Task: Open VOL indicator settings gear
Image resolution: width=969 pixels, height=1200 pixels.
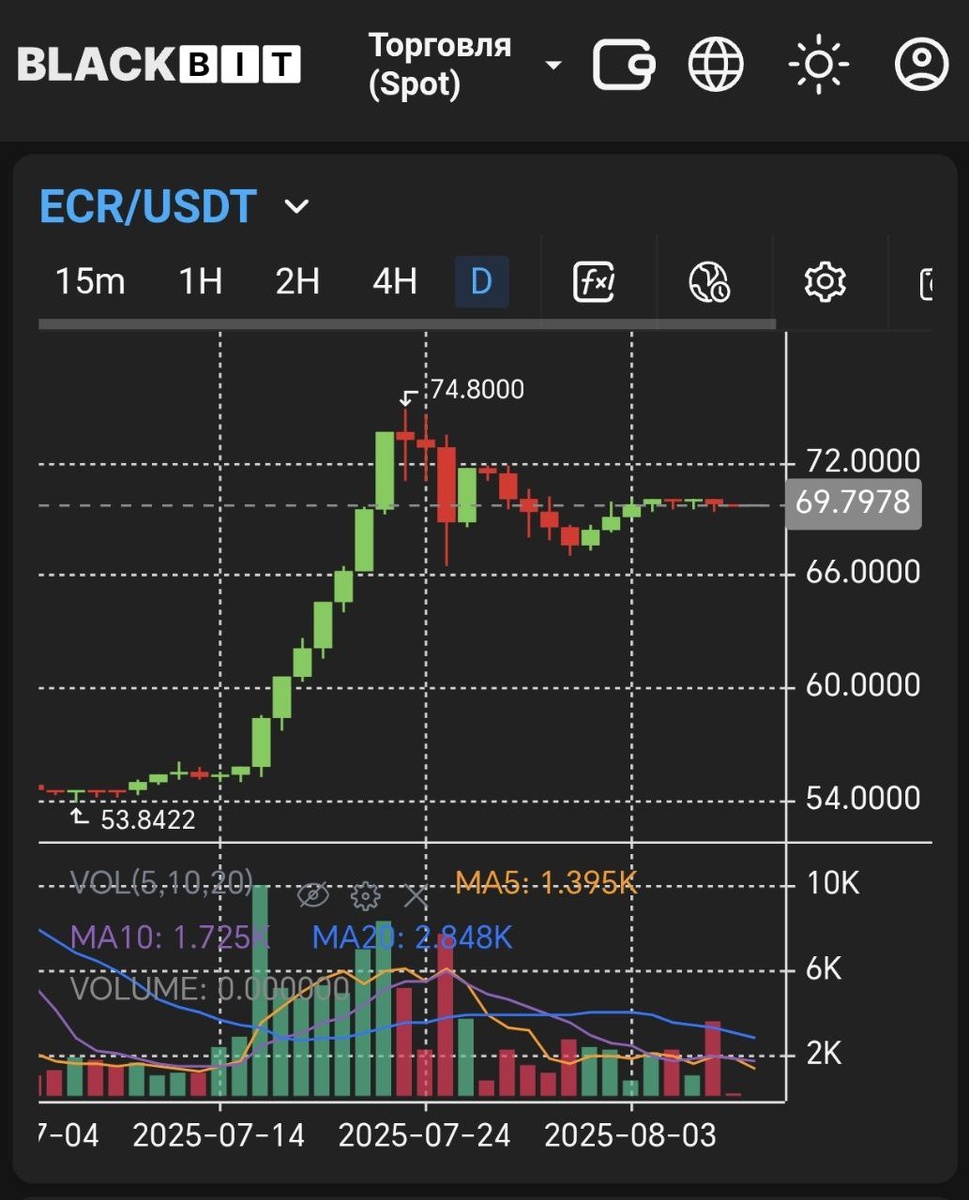Action: click(366, 895)
